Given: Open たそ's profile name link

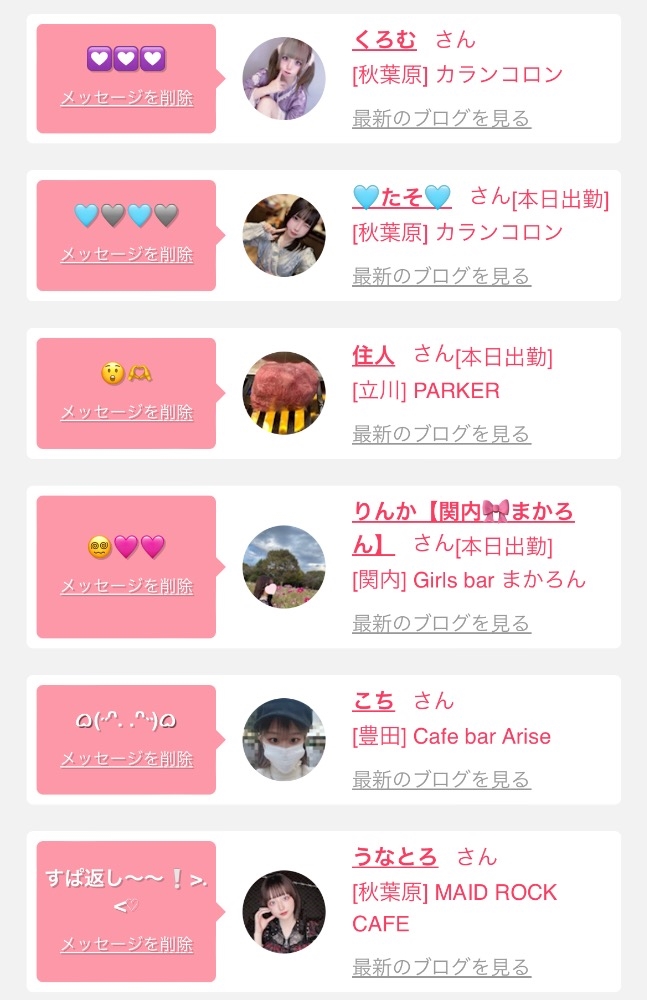Looking at the screenshot, I should [x=402, y=197].
